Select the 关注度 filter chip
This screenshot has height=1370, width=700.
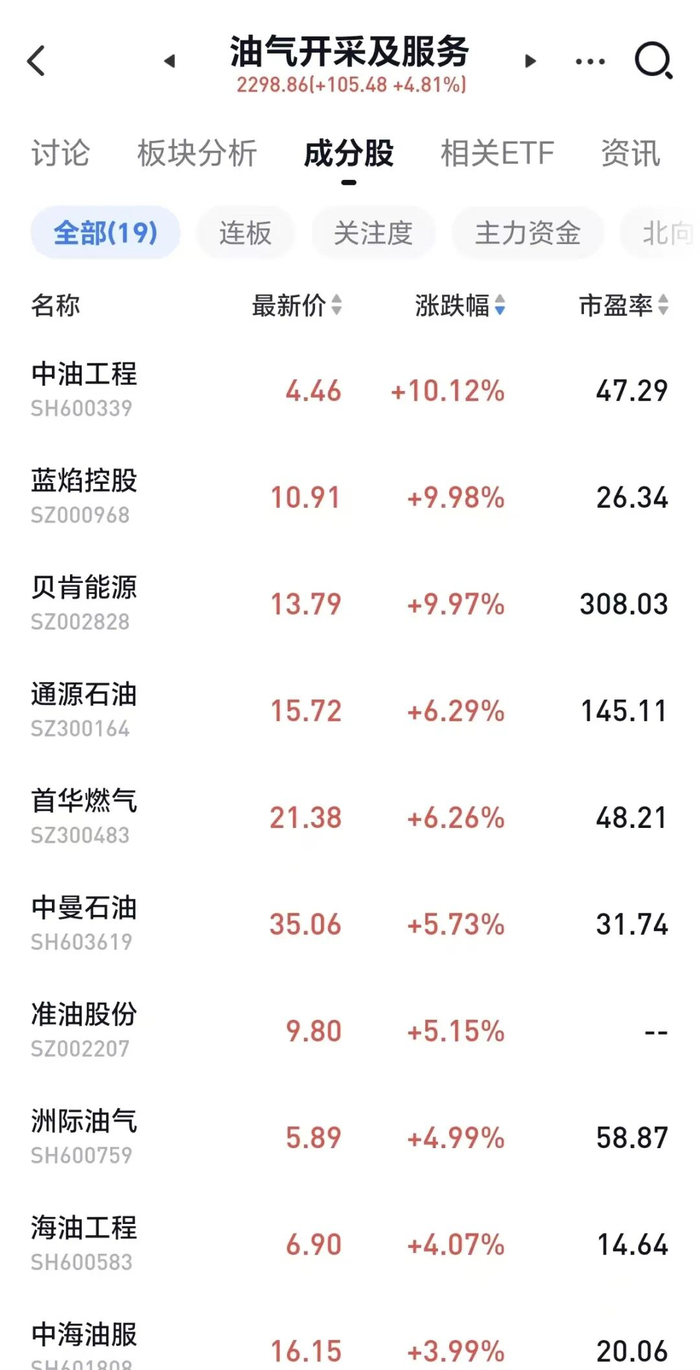click(373, 233)
